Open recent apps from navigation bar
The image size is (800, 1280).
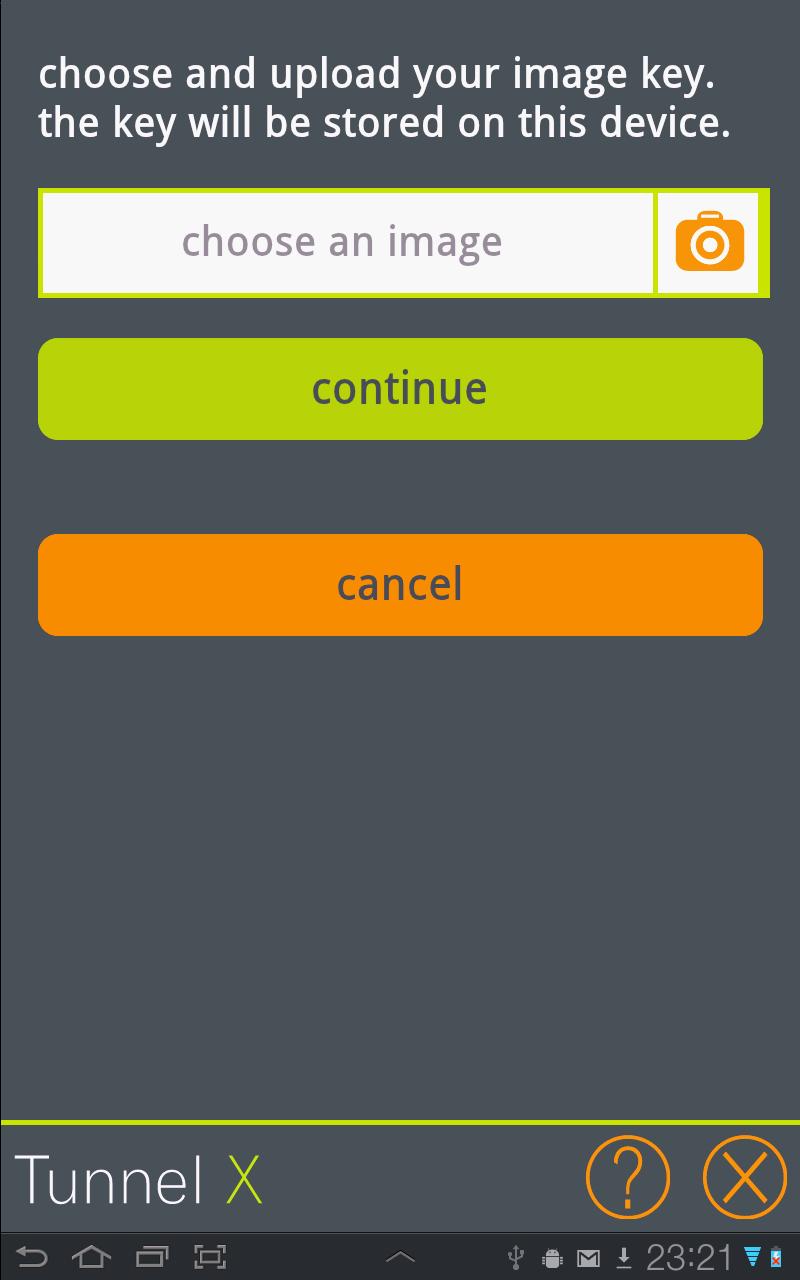click(x=152, y=1256)
